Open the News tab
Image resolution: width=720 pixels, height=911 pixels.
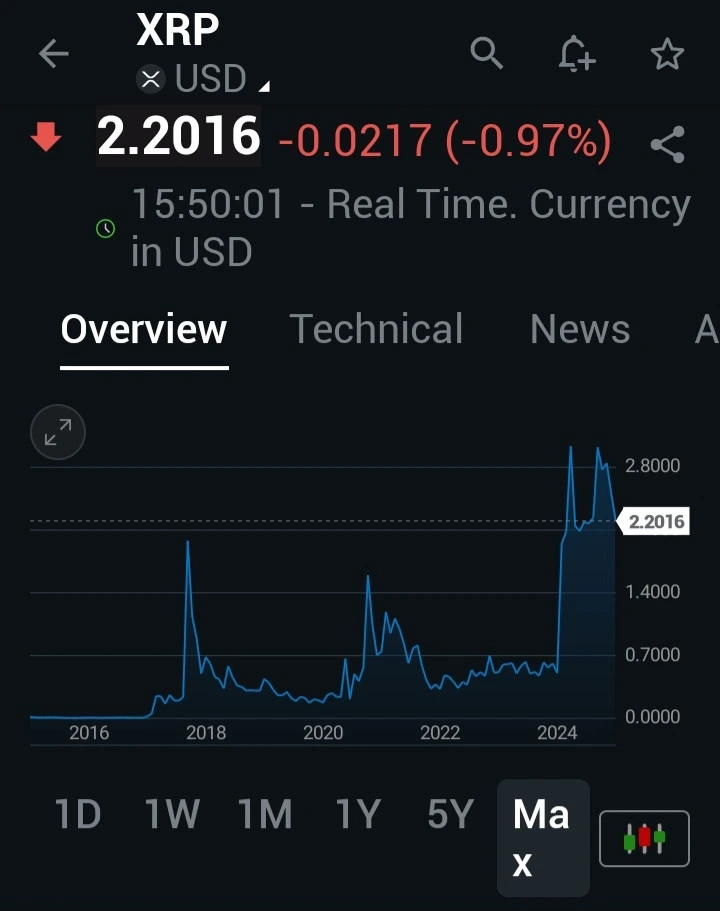coord(580,329)
